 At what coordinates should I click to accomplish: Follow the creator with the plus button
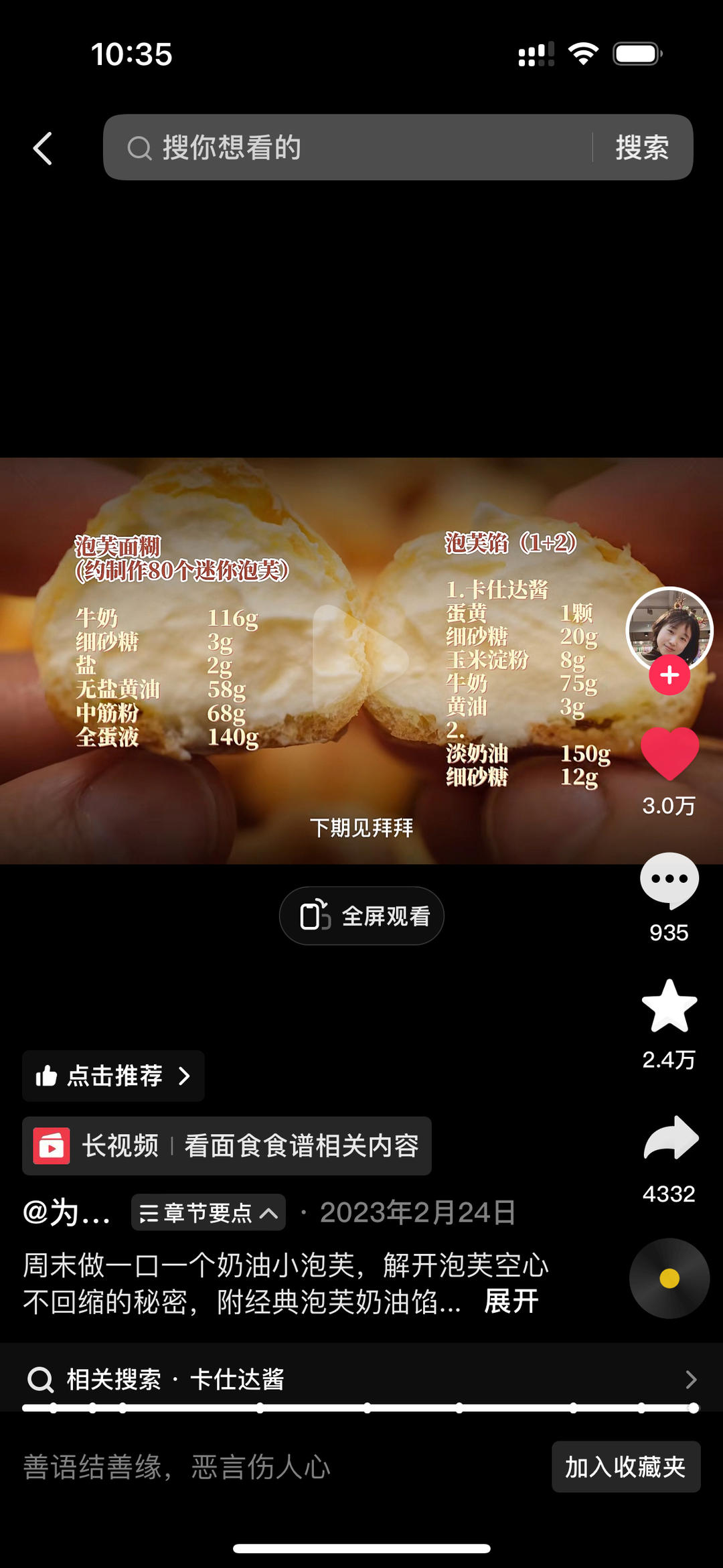pos(669,675)
